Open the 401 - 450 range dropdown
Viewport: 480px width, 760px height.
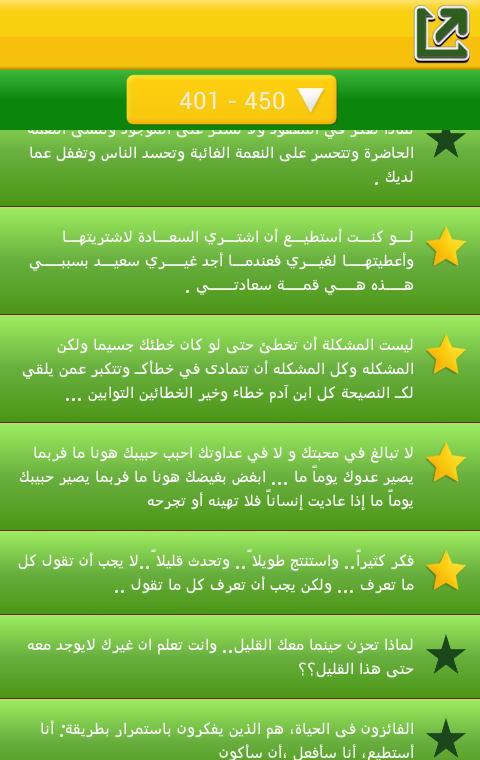(x=231, y=99)
